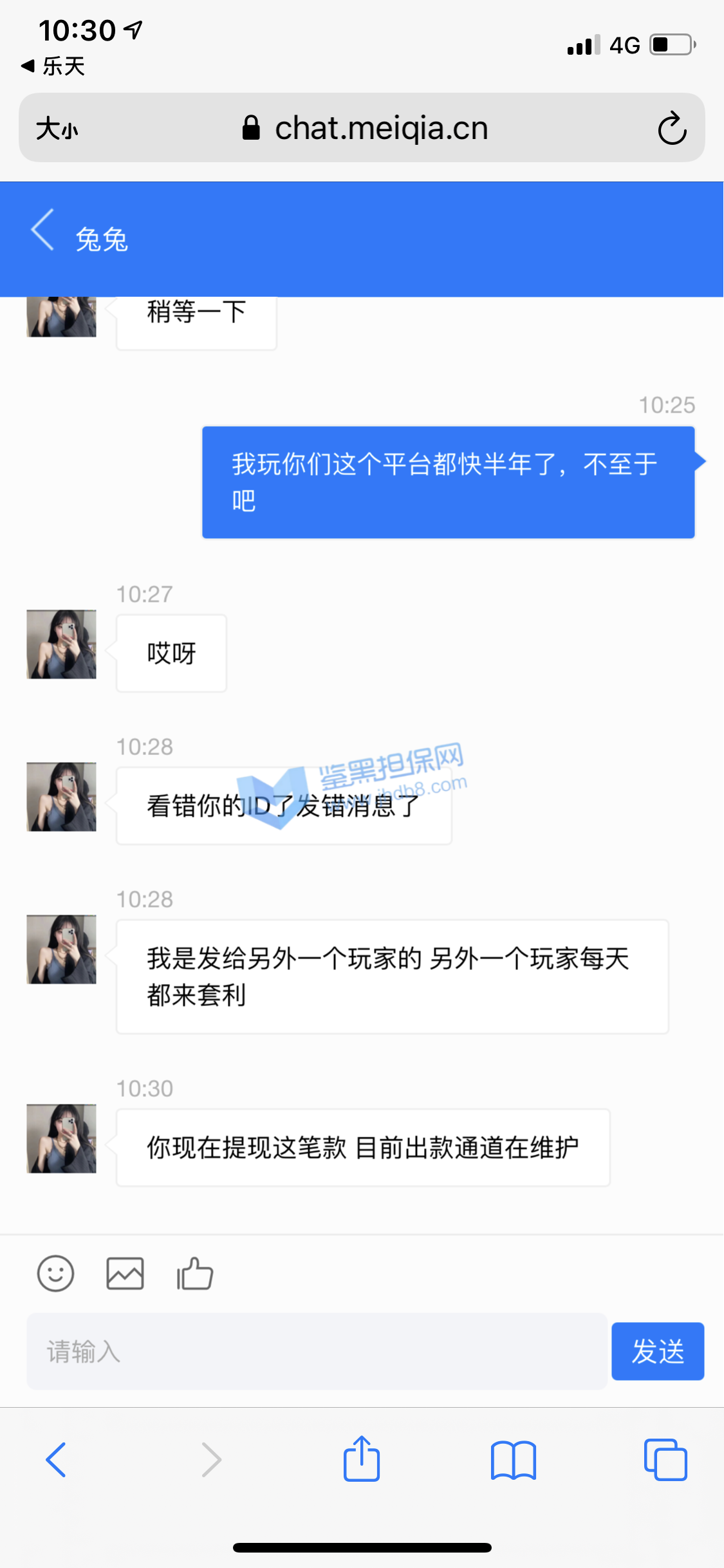Send the message with 发送
This screenshot has width=724, height=1568.
point(657,1351)
